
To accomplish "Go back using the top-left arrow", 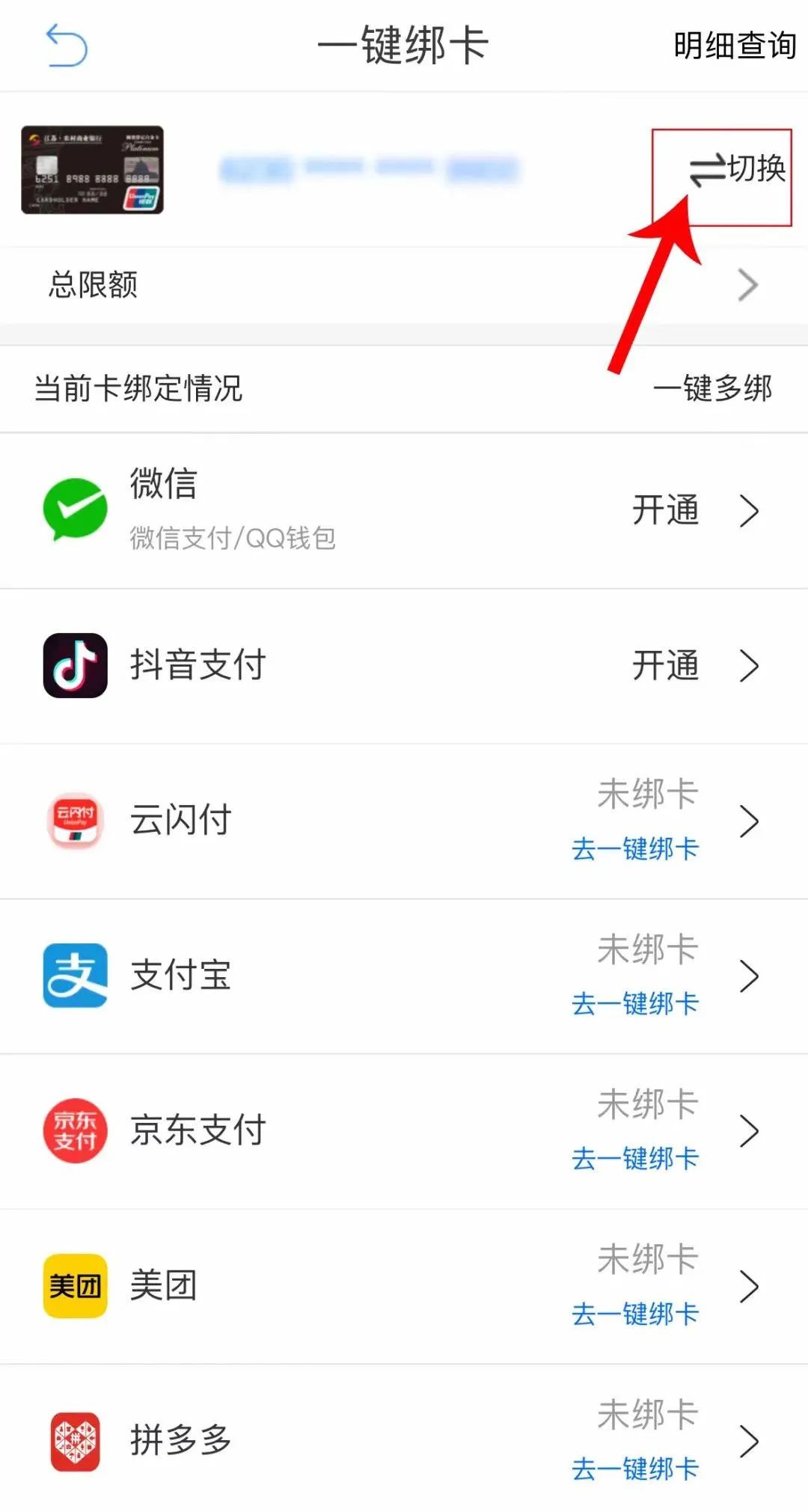I will pos(67,46).
